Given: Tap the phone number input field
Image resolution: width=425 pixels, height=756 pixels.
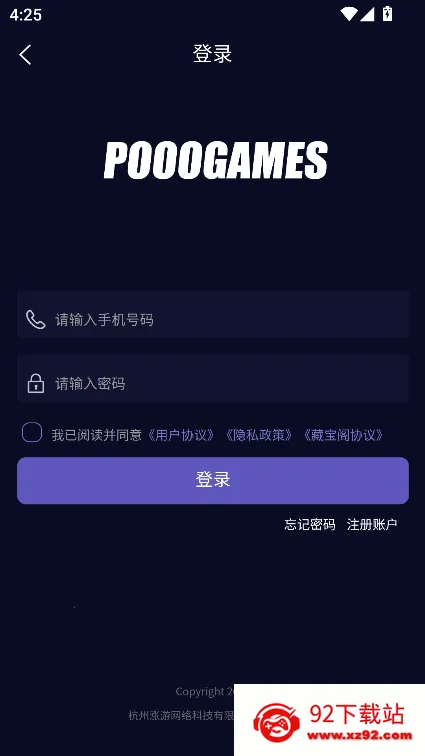Looking at the screenshot, I should 213,314.
